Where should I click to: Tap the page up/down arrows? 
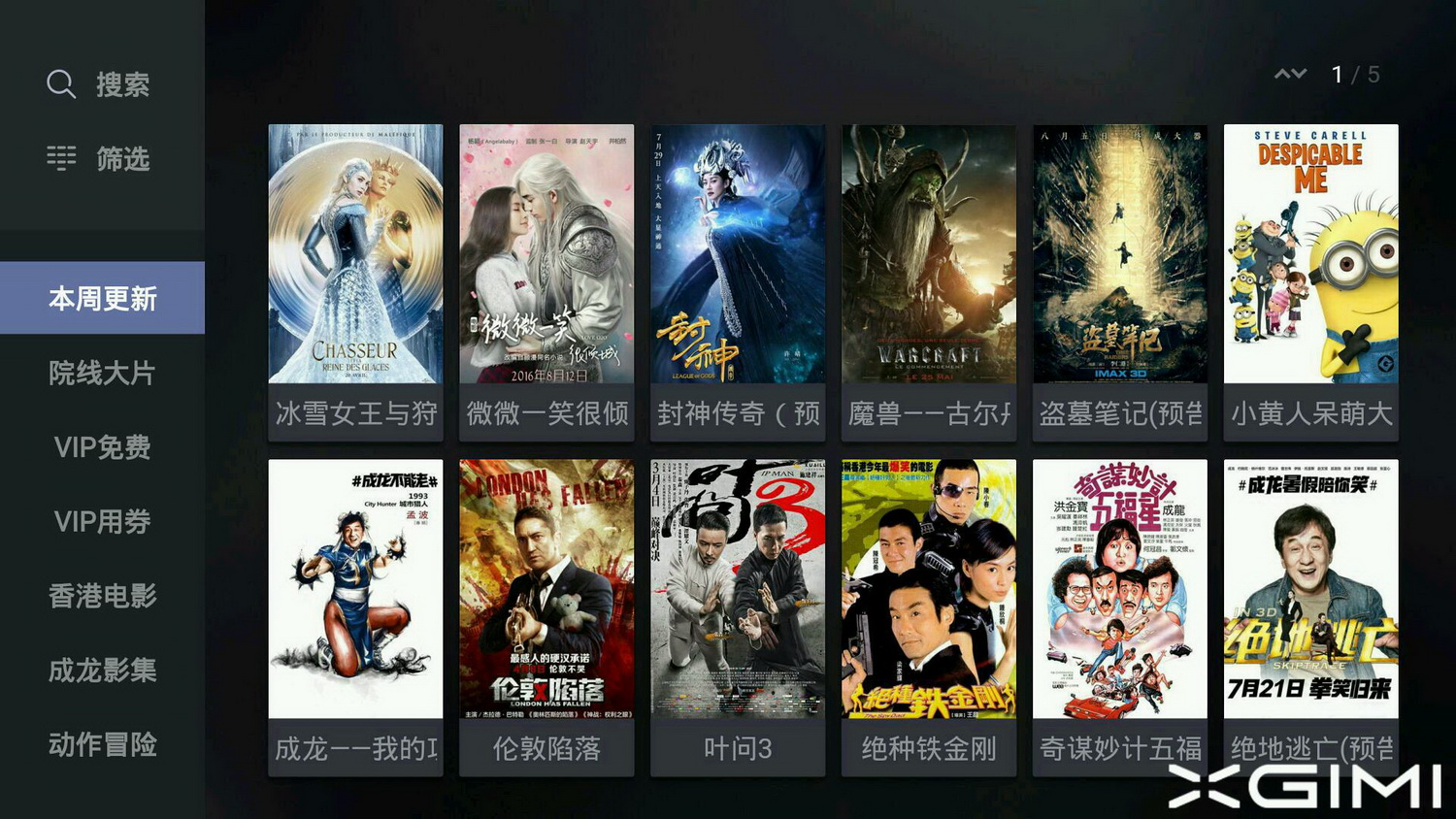point(1290,75)
